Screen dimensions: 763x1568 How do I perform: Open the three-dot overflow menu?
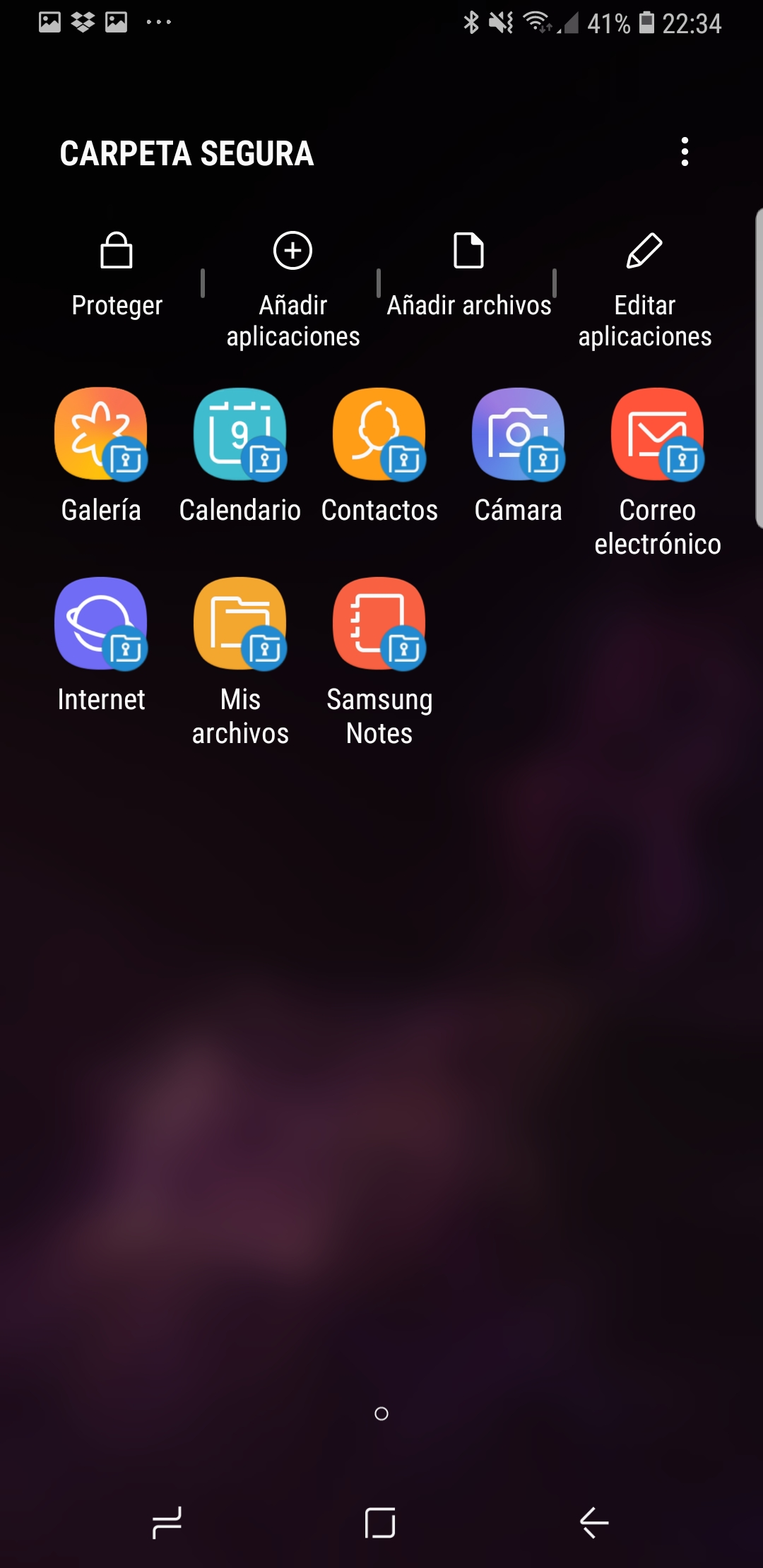click(685, 152)
